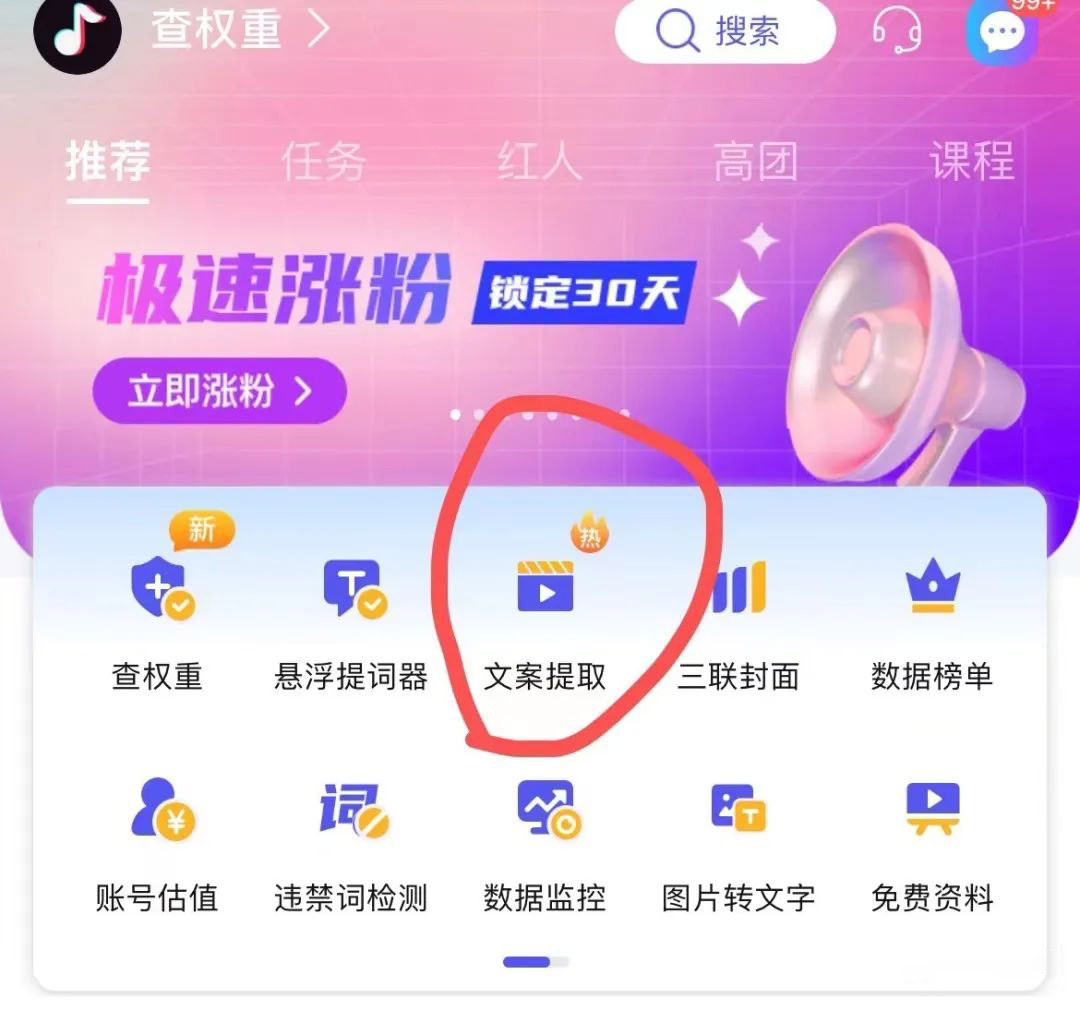Open the 查权重 header link
Screen dimensions: 1080x1011
pos(240,30)
